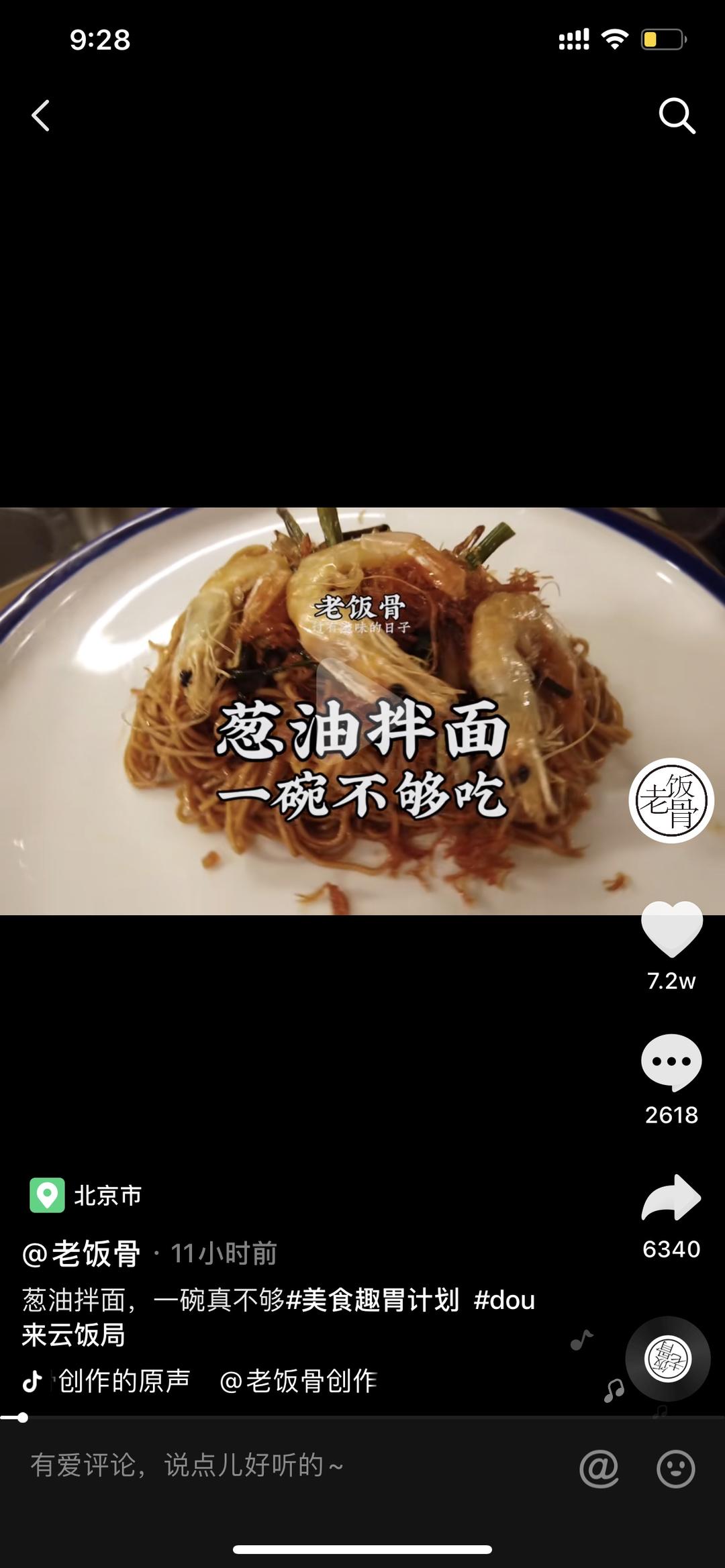Open 老饭骨 creator avatar profile
725x1568 pixels.
pos(671,800)
